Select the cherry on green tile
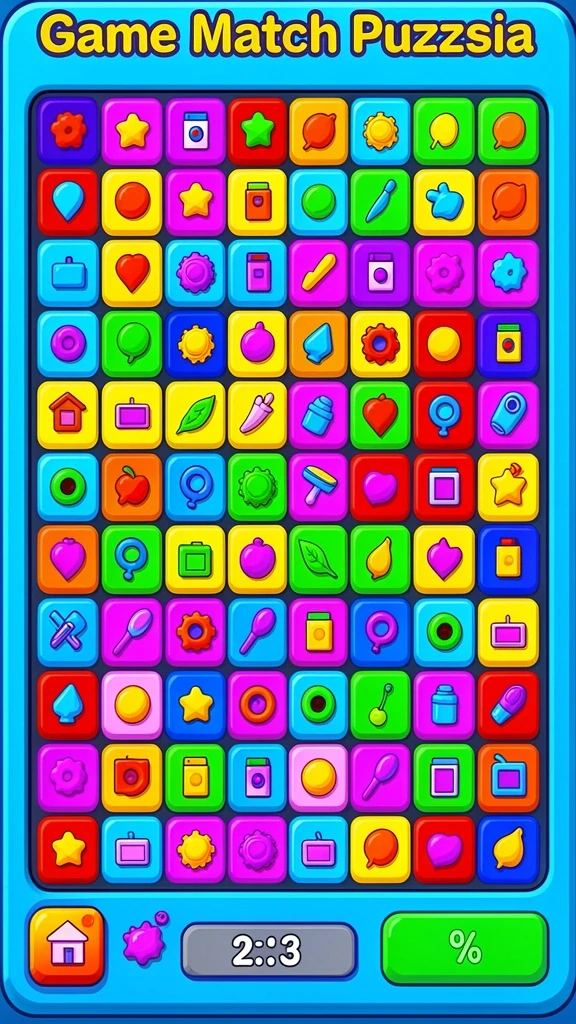The width and height of the screenshot is (576, 1024). pos(380,705)
